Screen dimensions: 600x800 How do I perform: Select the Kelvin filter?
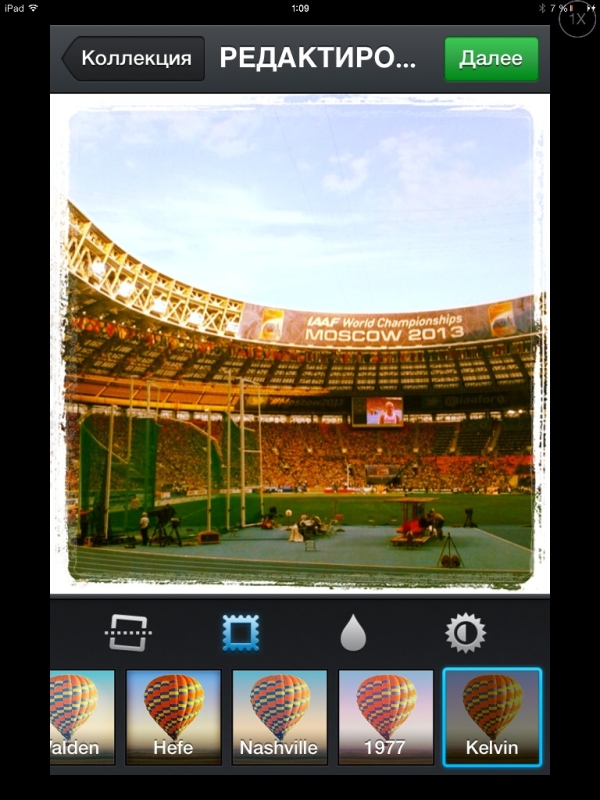point(491,717)
